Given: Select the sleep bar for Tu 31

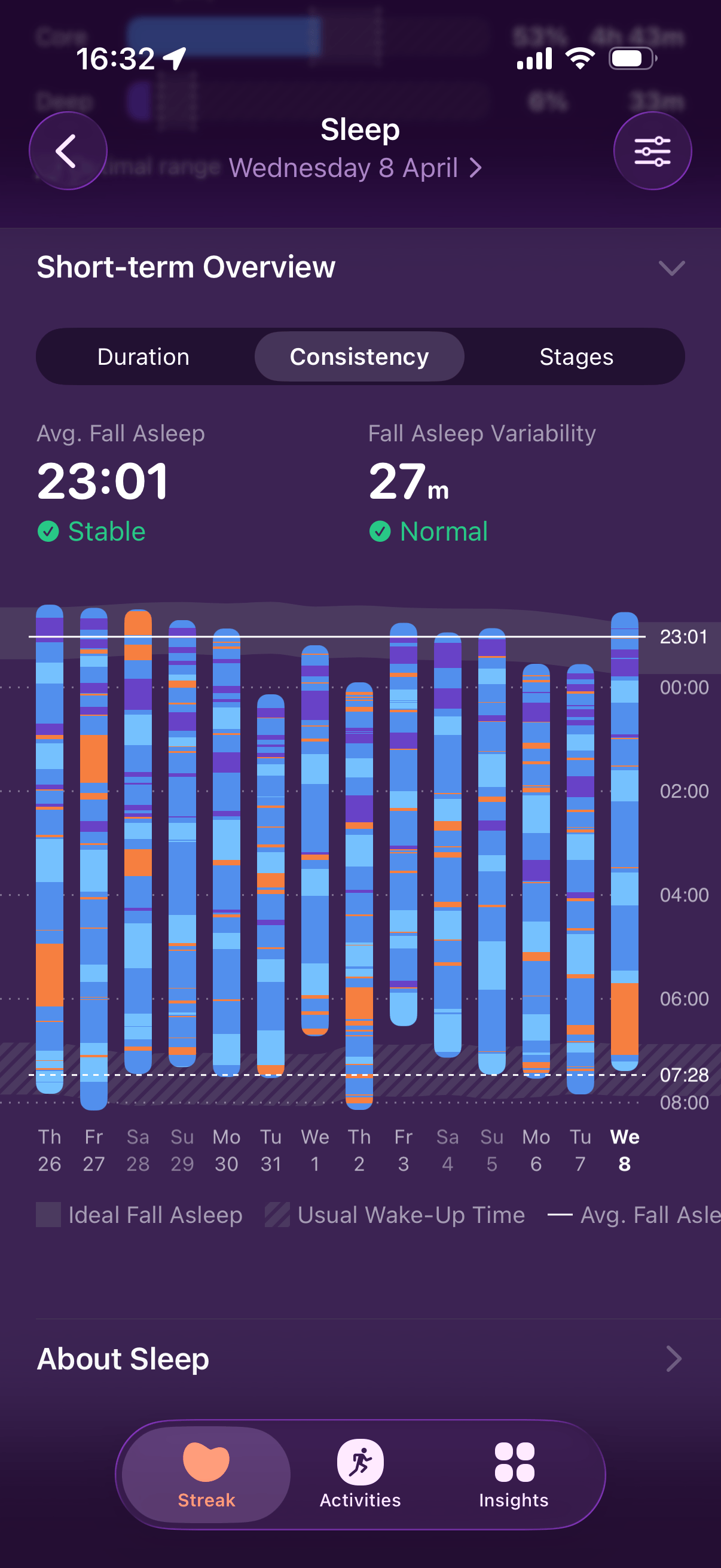Looking at the screenshot, I should (271, 886).
